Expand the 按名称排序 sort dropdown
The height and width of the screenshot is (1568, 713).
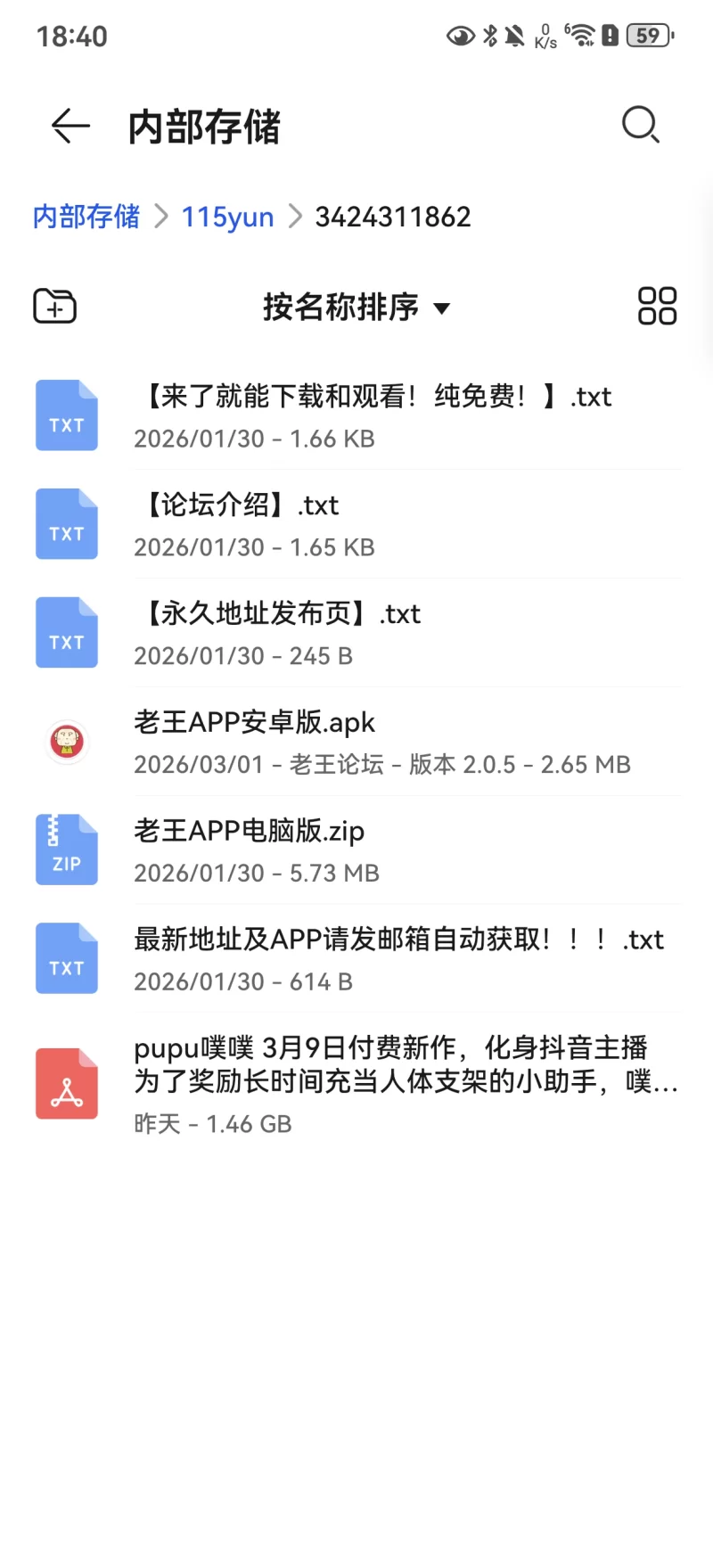tap(356, 308)
